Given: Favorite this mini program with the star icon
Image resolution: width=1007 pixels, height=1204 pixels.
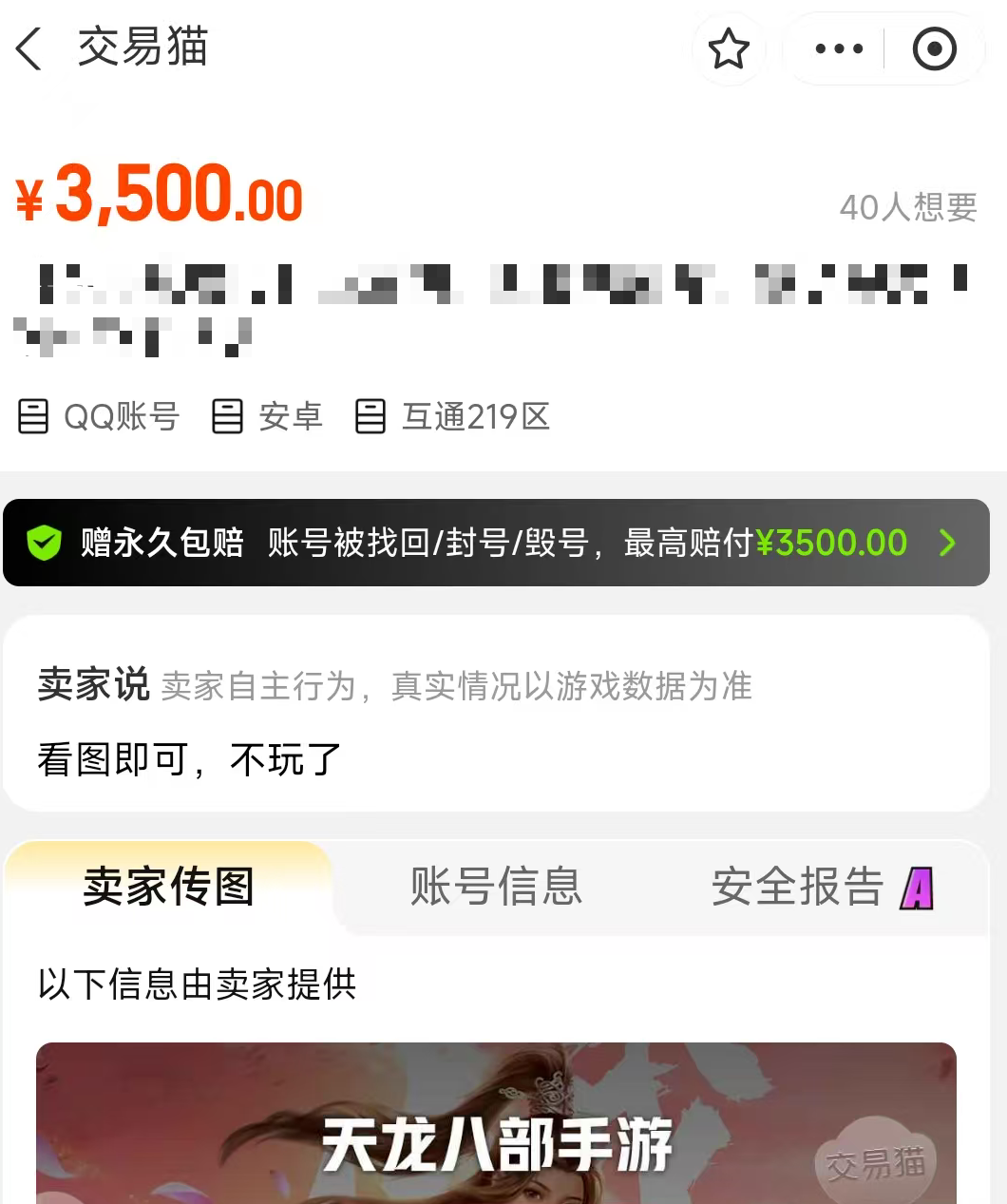Looking at the screenshot, I should (x=729, y=49).
